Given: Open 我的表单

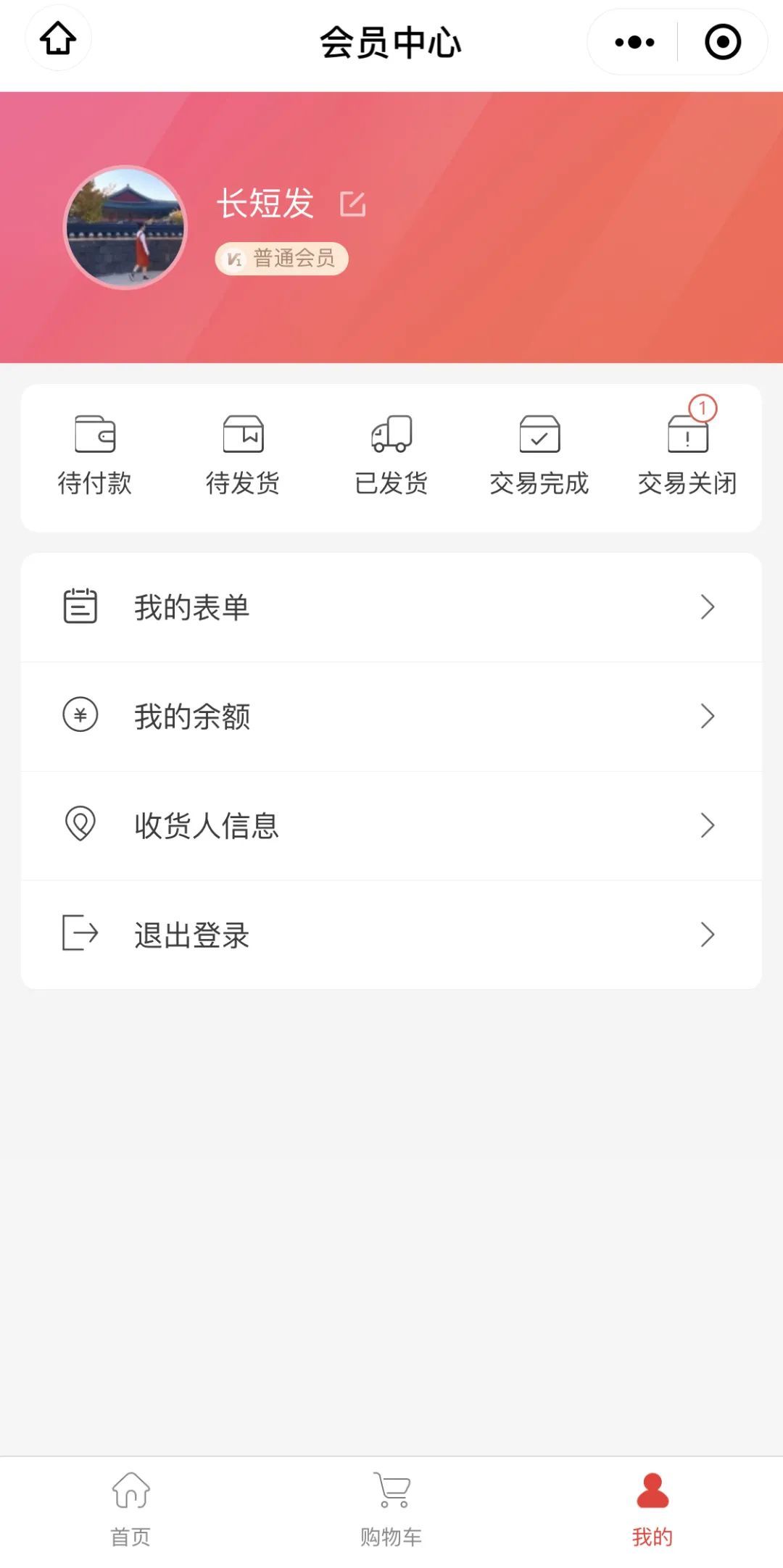Looking at the screenshot, I should [391, 607].
